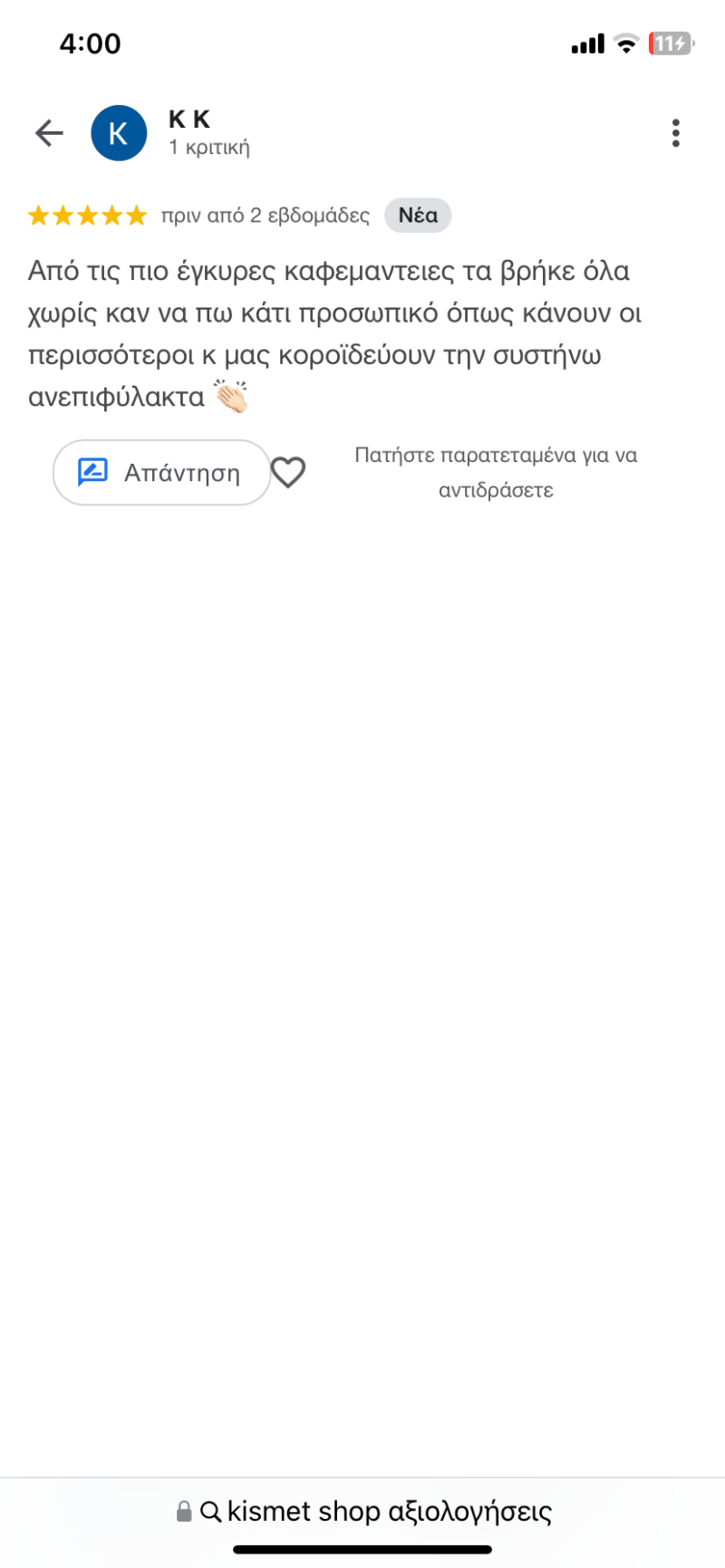Viewport: 725px width, 1568px height.
Task: Open reviewer K K's profile avatar
Action: 119,132
